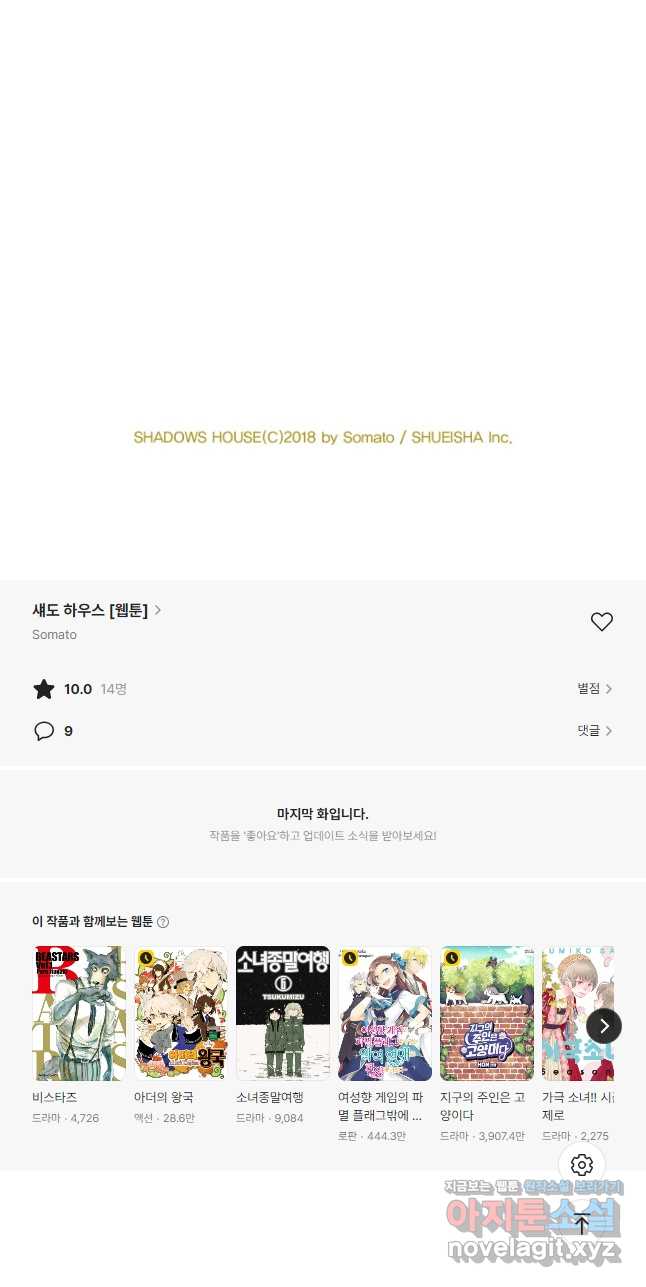Open the 섀도 하우스 [웹툰] series page
Screen dimensions: 646x1287
[x=97, y=610]
